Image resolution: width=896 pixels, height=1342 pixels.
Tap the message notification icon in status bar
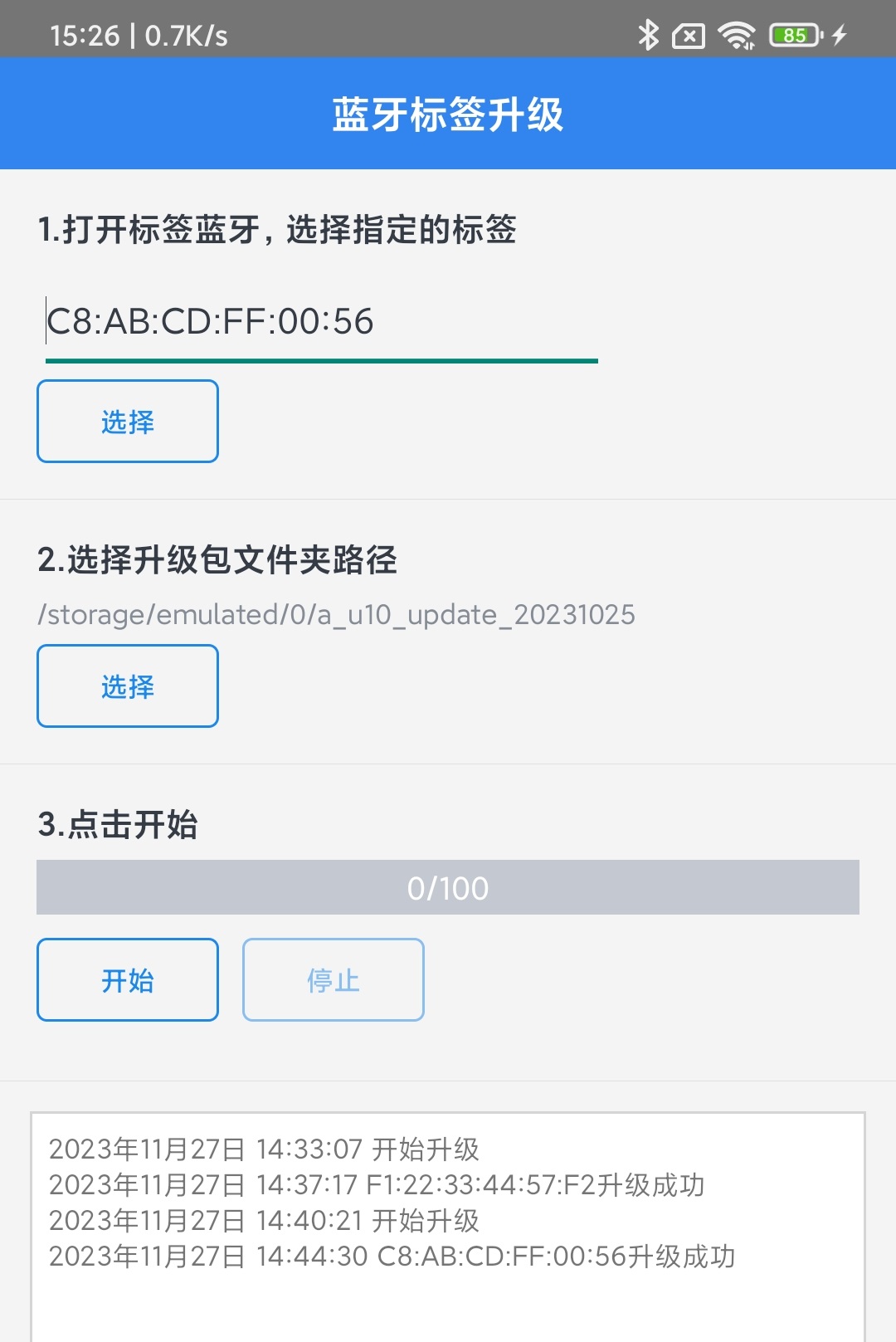[x=689, y=35]
